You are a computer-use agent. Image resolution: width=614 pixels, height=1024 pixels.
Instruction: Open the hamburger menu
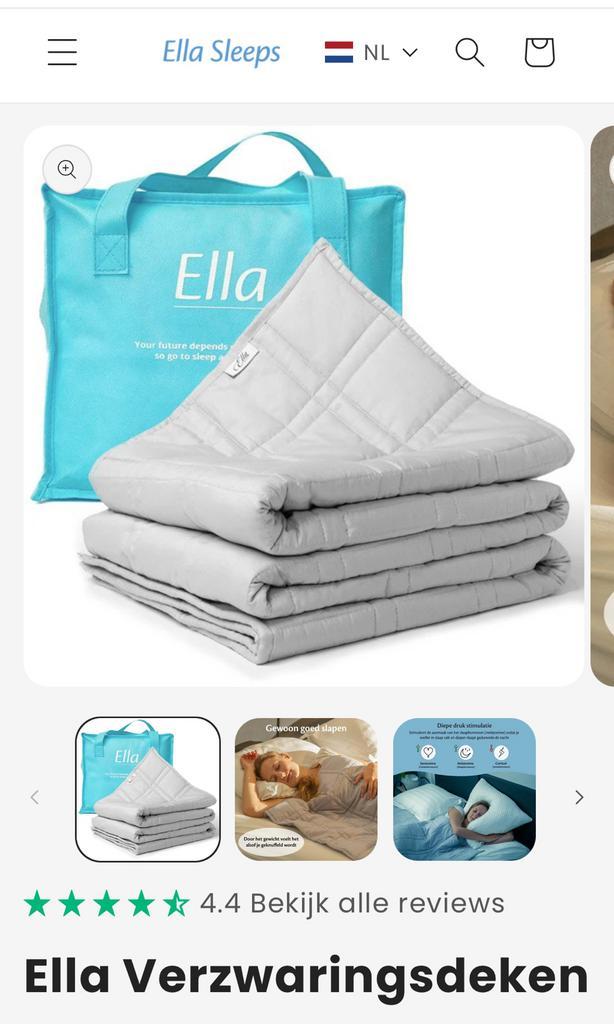[x=62, y=52]
